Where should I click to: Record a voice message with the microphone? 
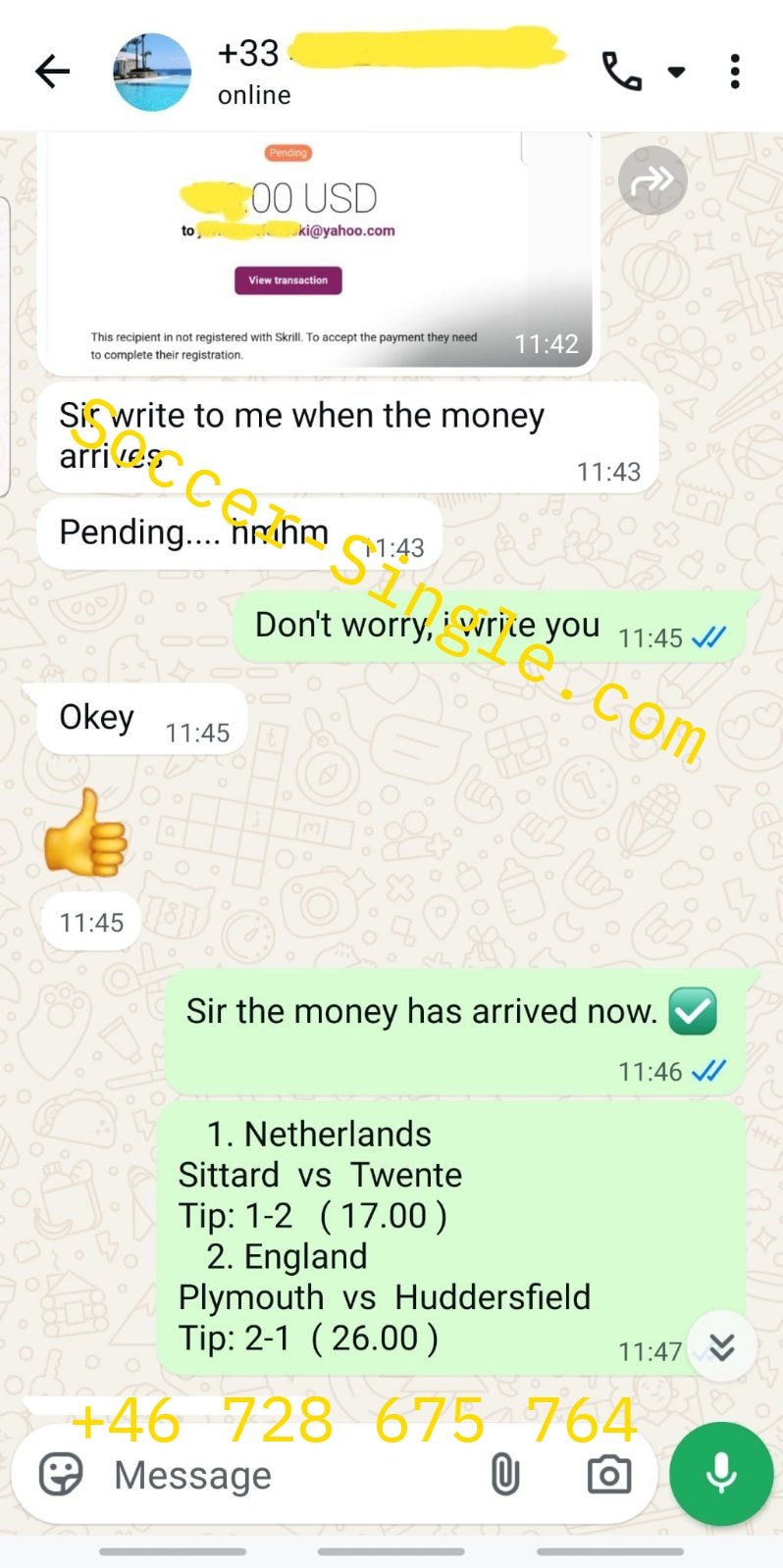(x=721, y=1474)
